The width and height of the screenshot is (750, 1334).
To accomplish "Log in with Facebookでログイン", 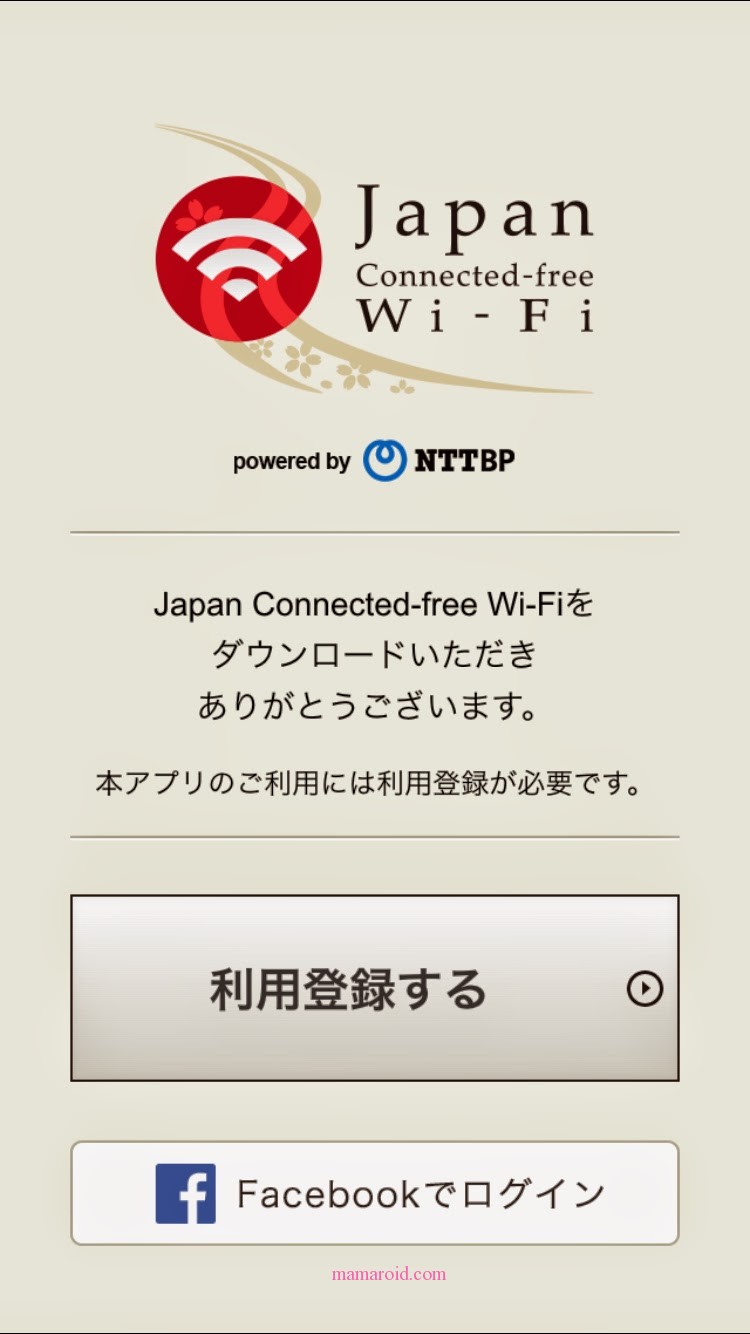I will pos(374,1193).
